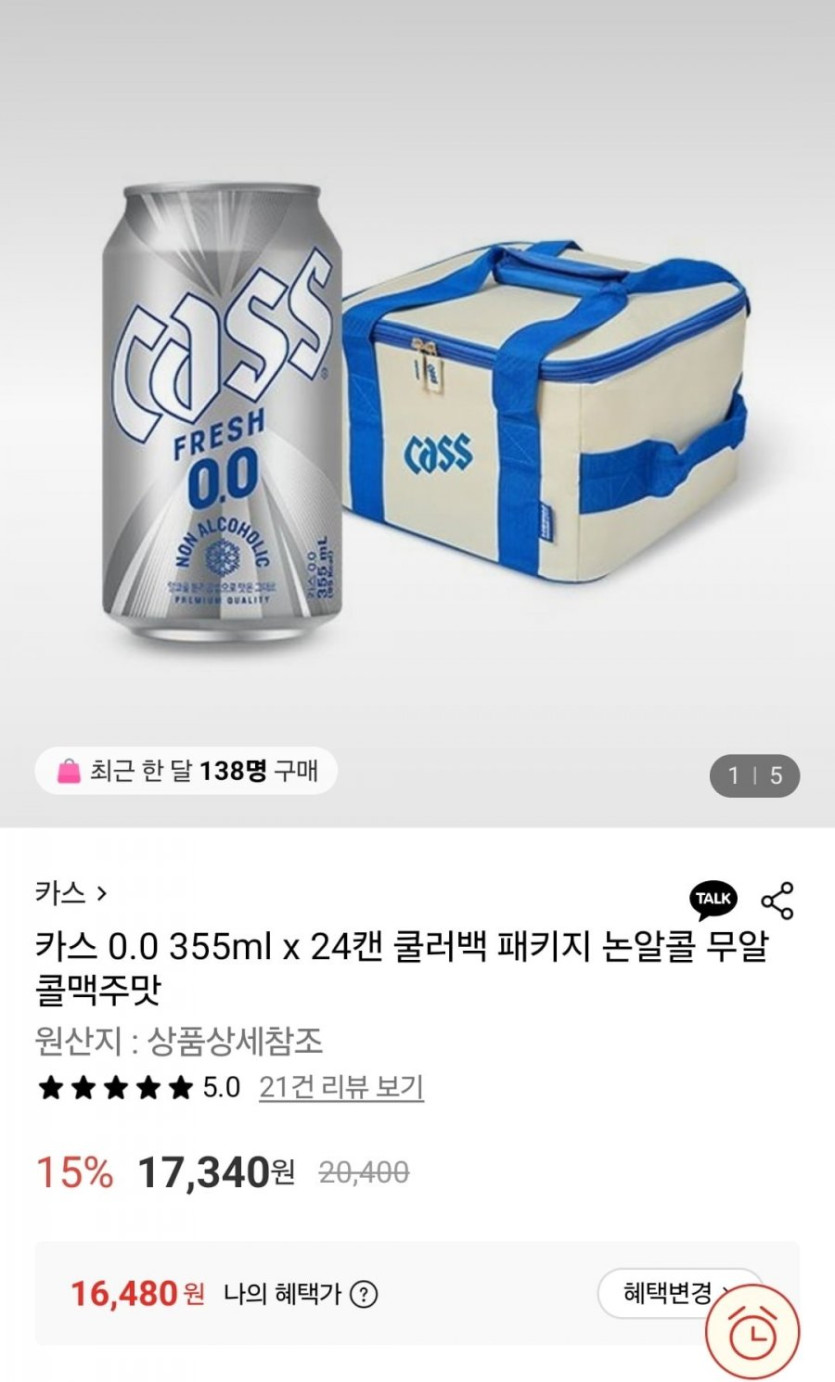The image size is (835, 1382).
Task: Share via KakaoTalk icon
Action: (x=713, y=899)
